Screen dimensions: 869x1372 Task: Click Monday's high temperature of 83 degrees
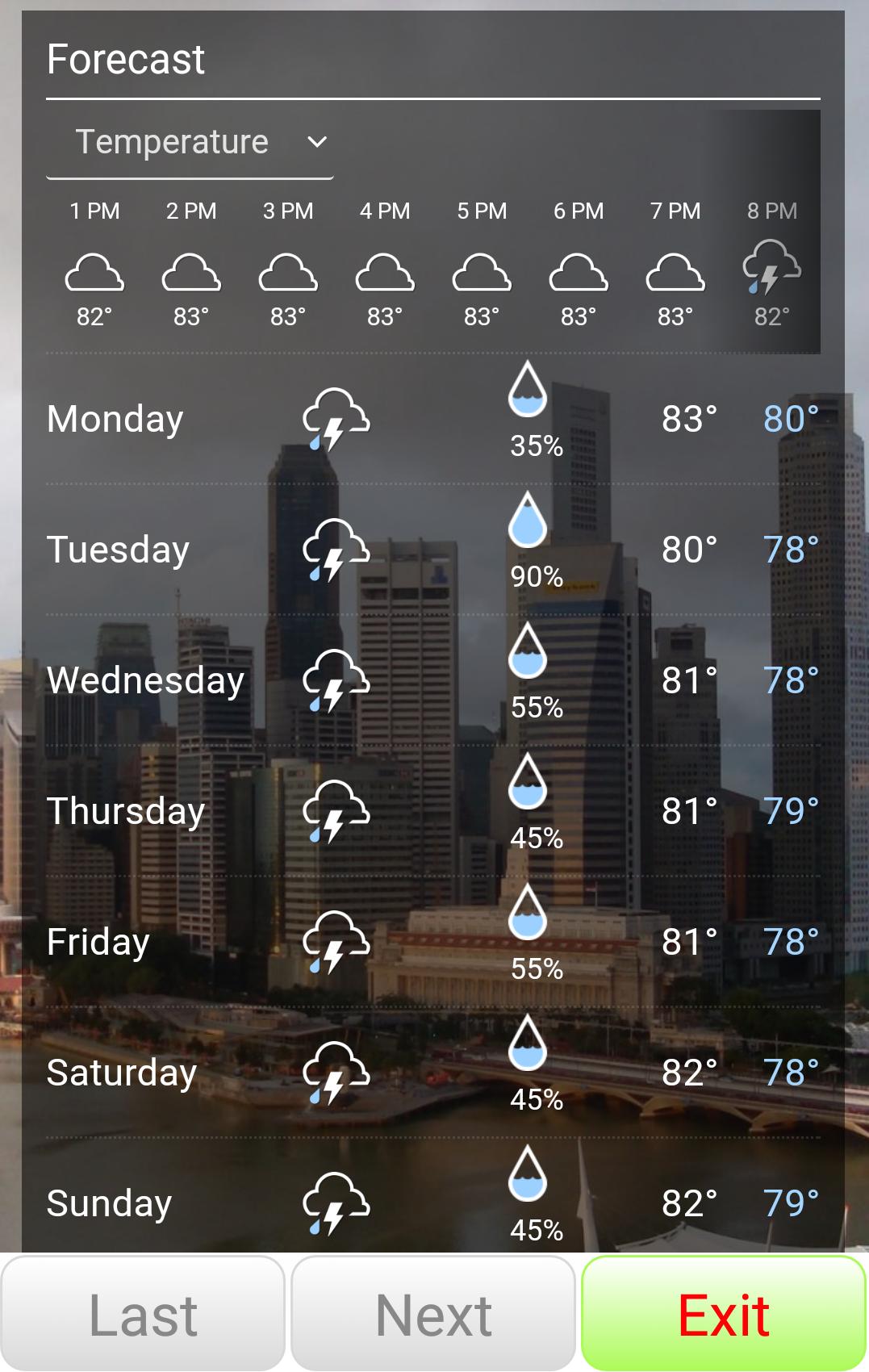pyautogui.click(x=688, y=418)
